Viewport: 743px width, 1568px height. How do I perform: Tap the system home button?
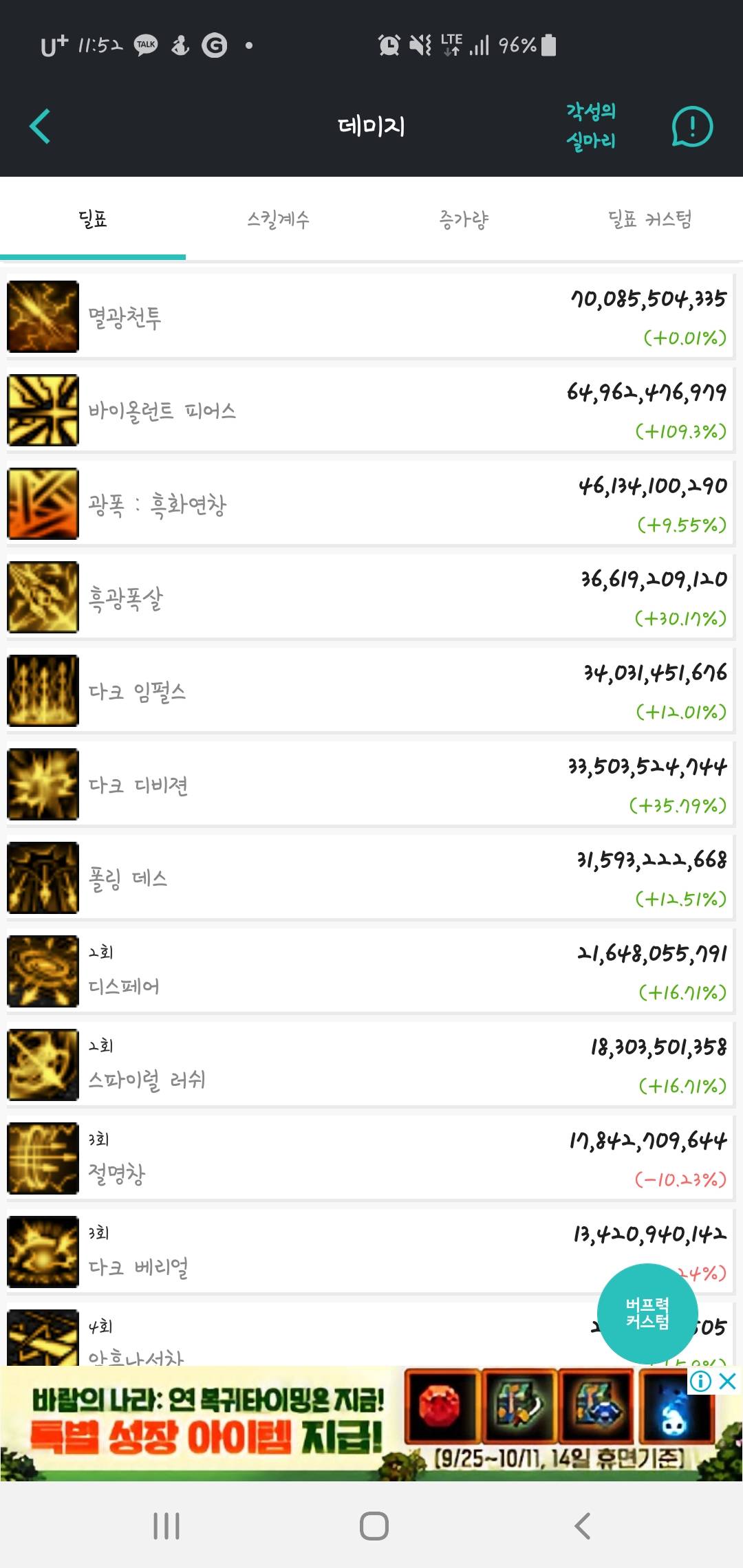pyautogui.click(x=374, y=1525)
